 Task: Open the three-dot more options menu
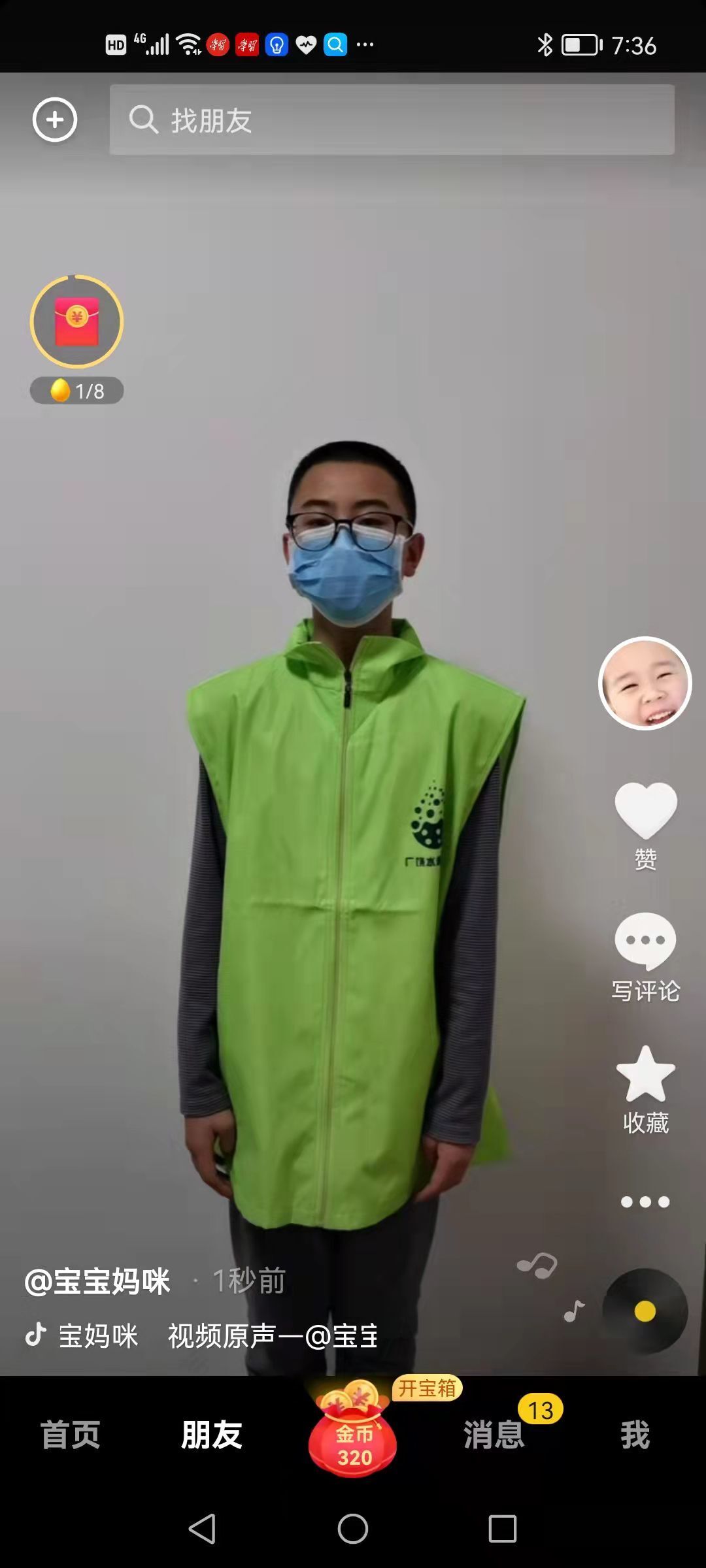coord(645,1202)
